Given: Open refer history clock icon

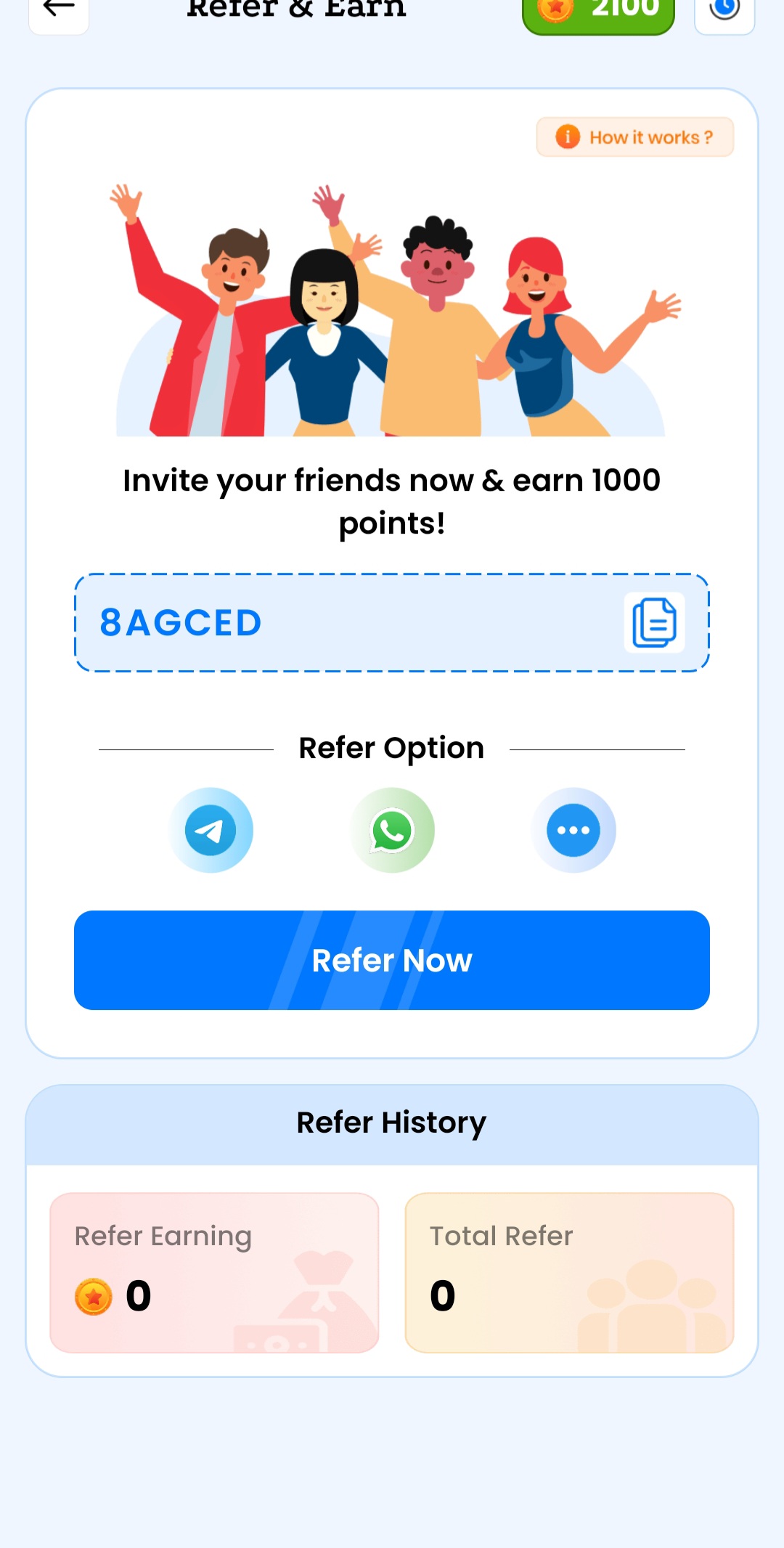Looking at the screenshot, I should (x=724, y=9).
